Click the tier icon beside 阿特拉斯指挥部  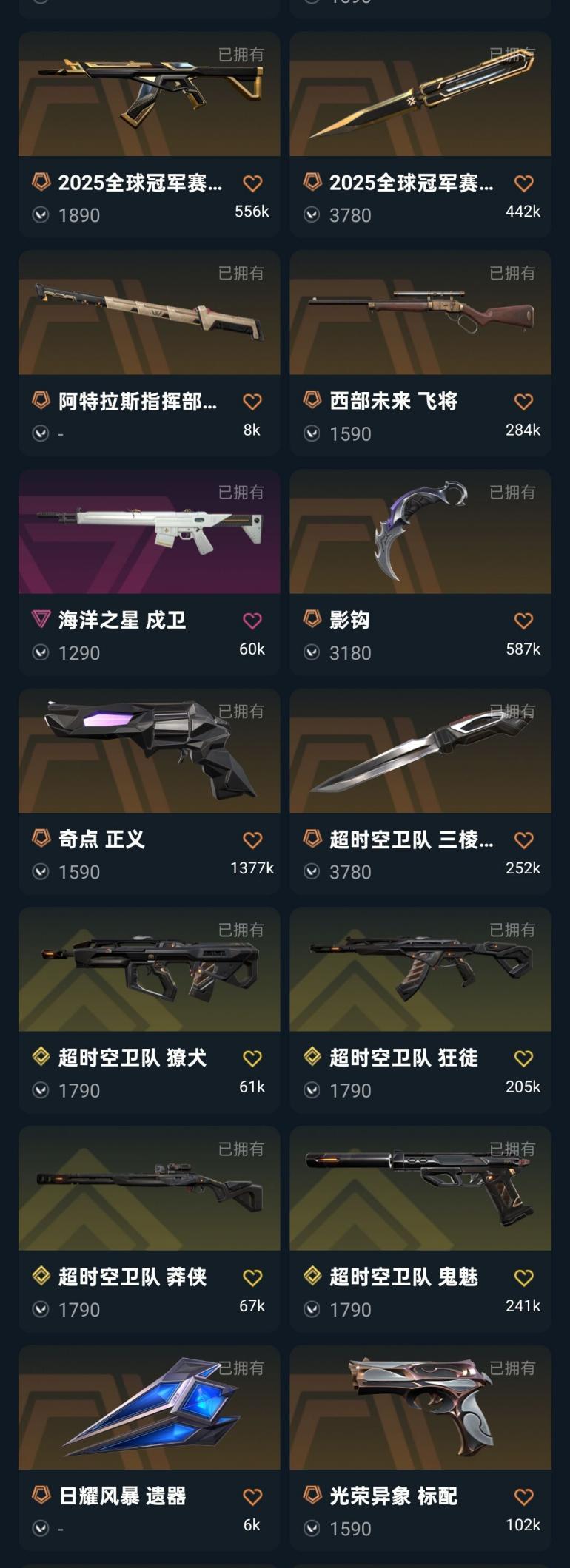pos(42,401)
